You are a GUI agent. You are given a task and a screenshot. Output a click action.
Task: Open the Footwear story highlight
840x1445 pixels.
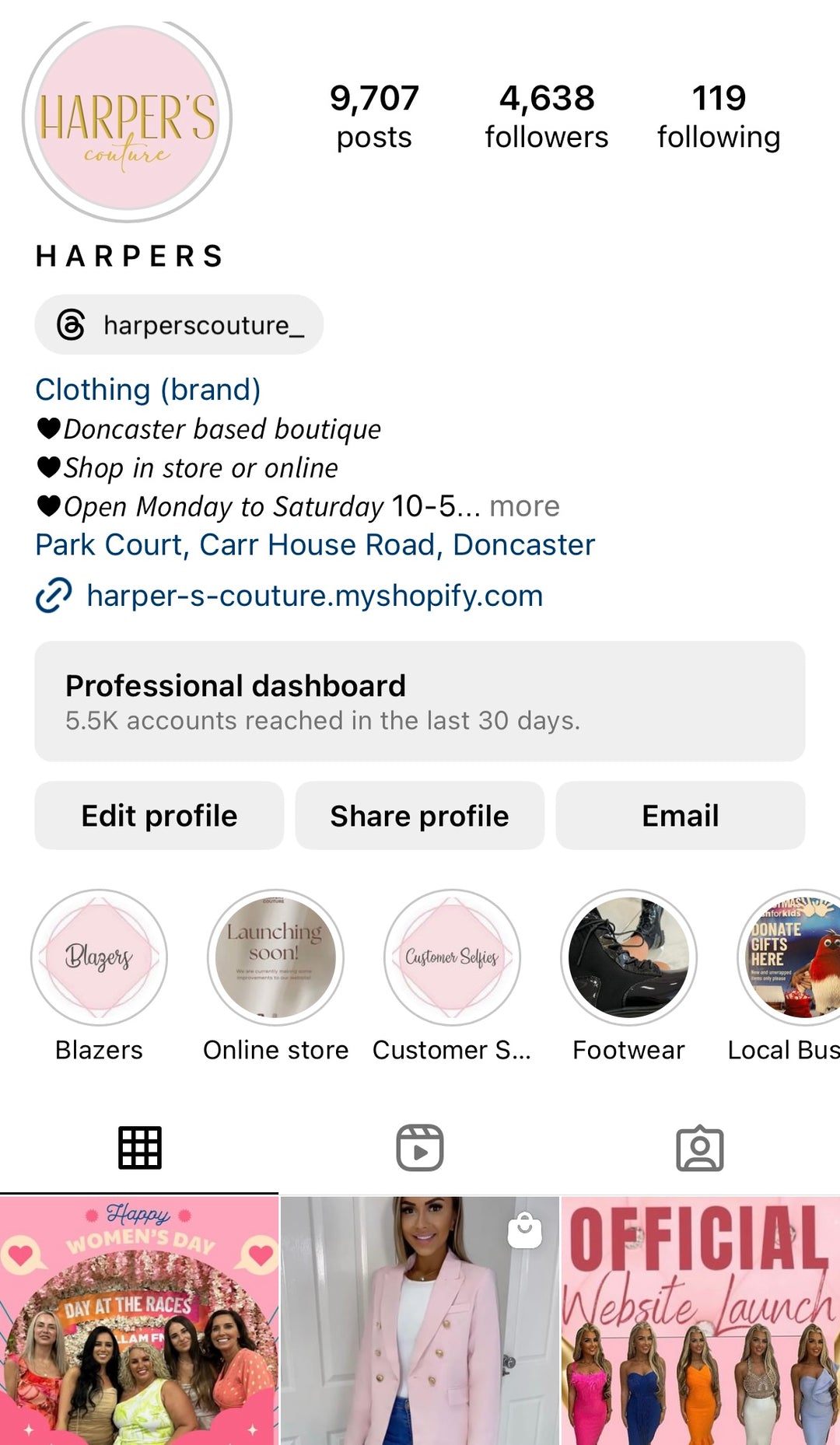[628, 957]
